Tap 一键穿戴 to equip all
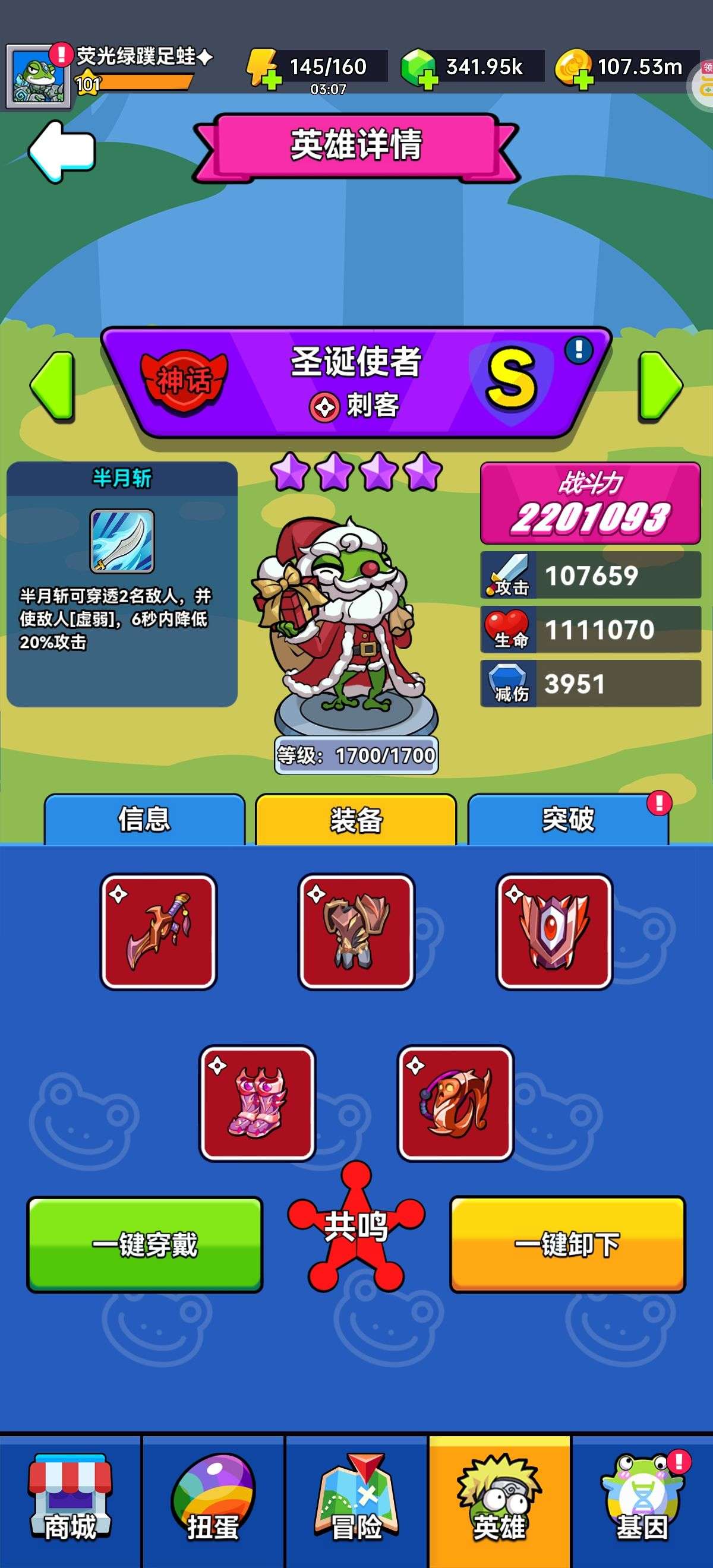Image resolution: width=713 pixels, height=1568 pixels. pos(145,1244)
